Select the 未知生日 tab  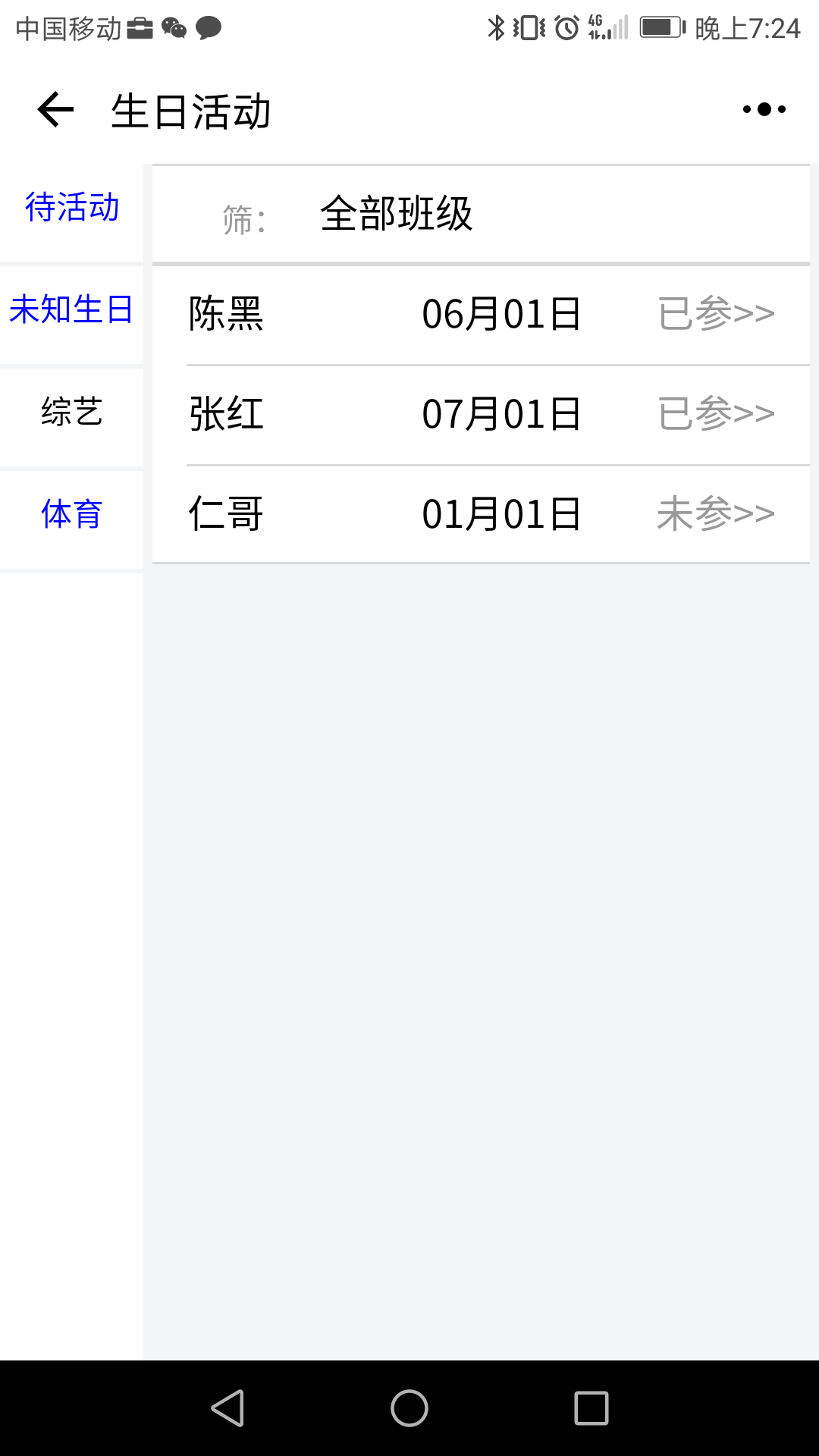[x=72, y=310]
